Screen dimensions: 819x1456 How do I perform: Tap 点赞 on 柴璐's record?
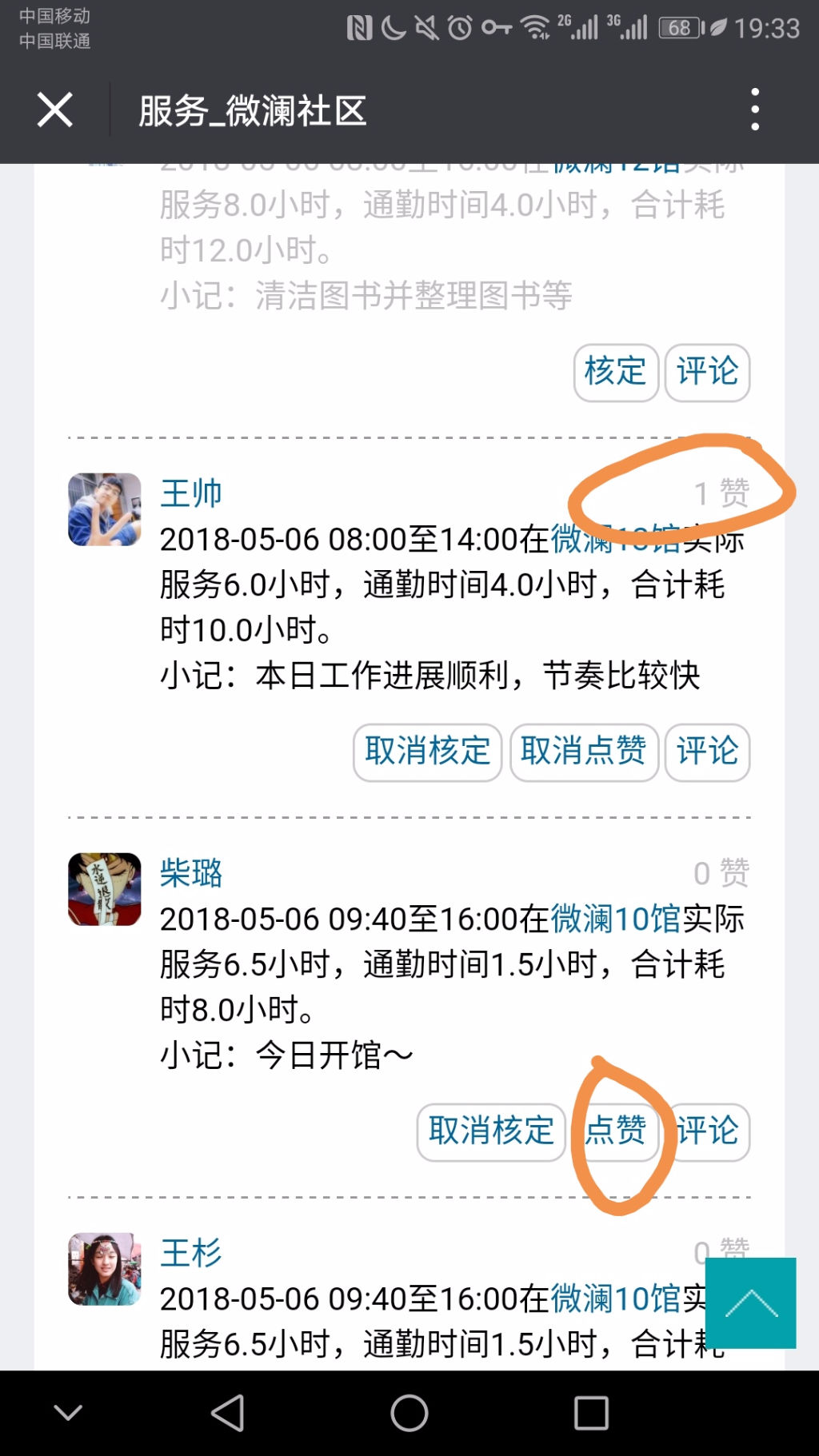point(615,1131)
